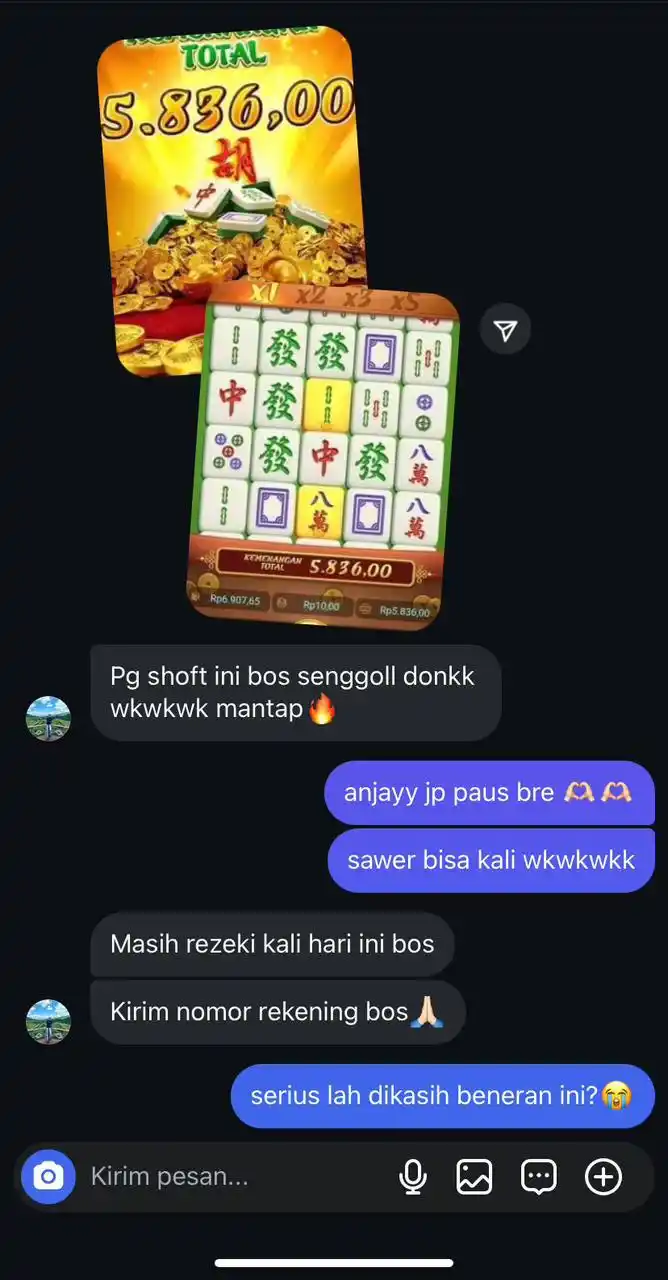Forward the shared slot game image
Viewport: 668px width, 1280px height.
pyautogui.click(x=505, y=331)
